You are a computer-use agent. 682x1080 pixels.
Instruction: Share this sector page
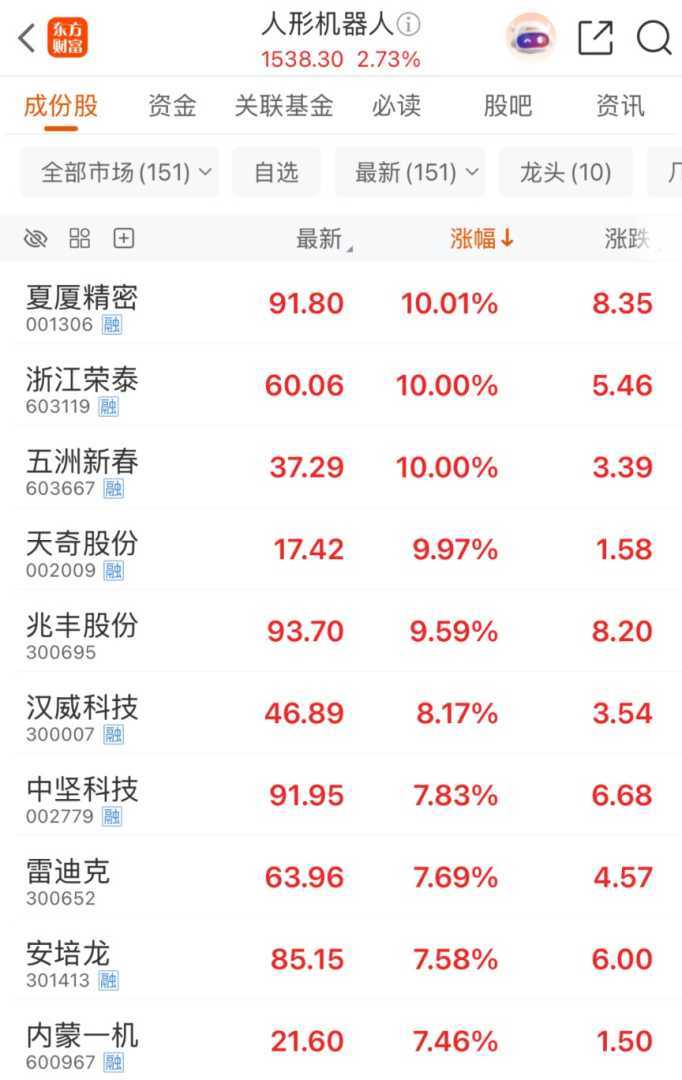tap(595, 38)
